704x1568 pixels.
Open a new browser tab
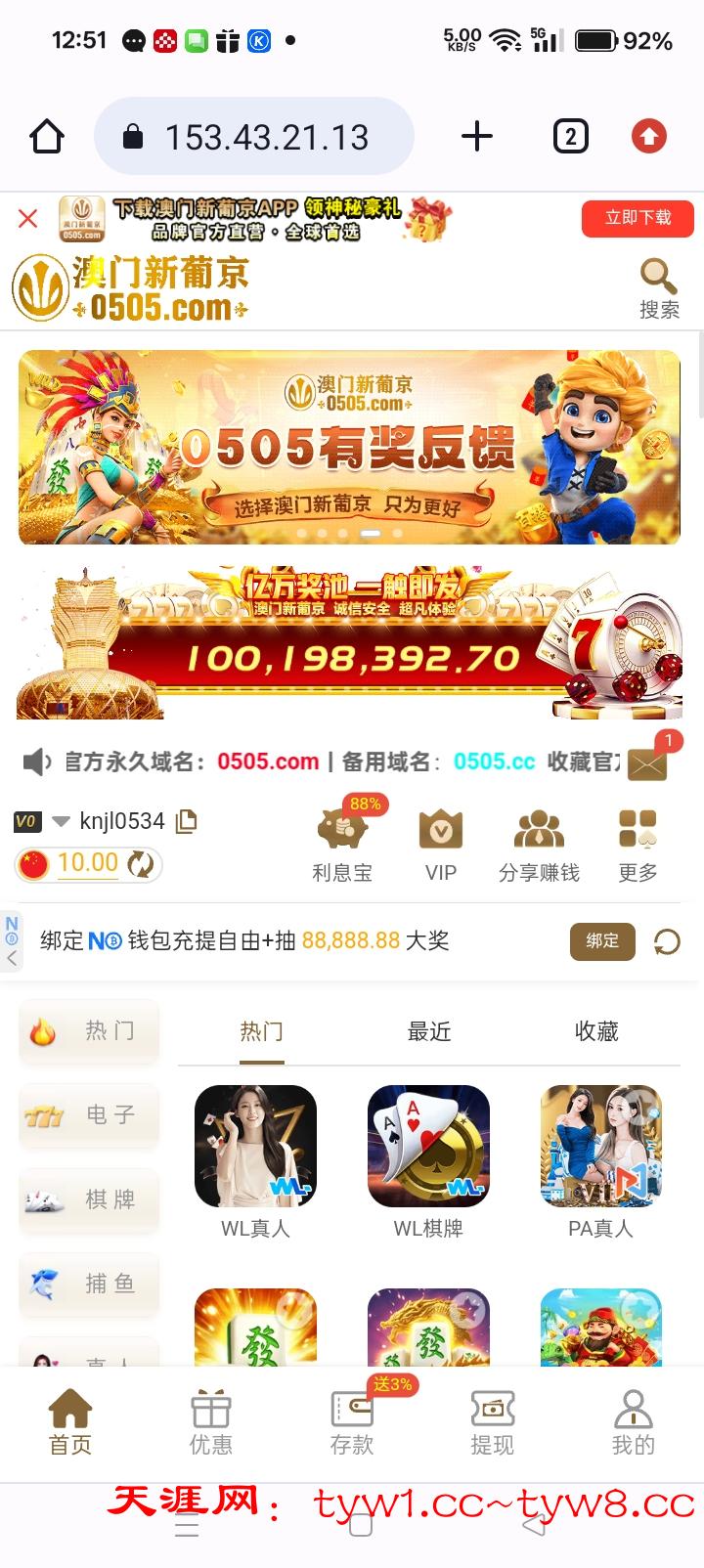476,137
